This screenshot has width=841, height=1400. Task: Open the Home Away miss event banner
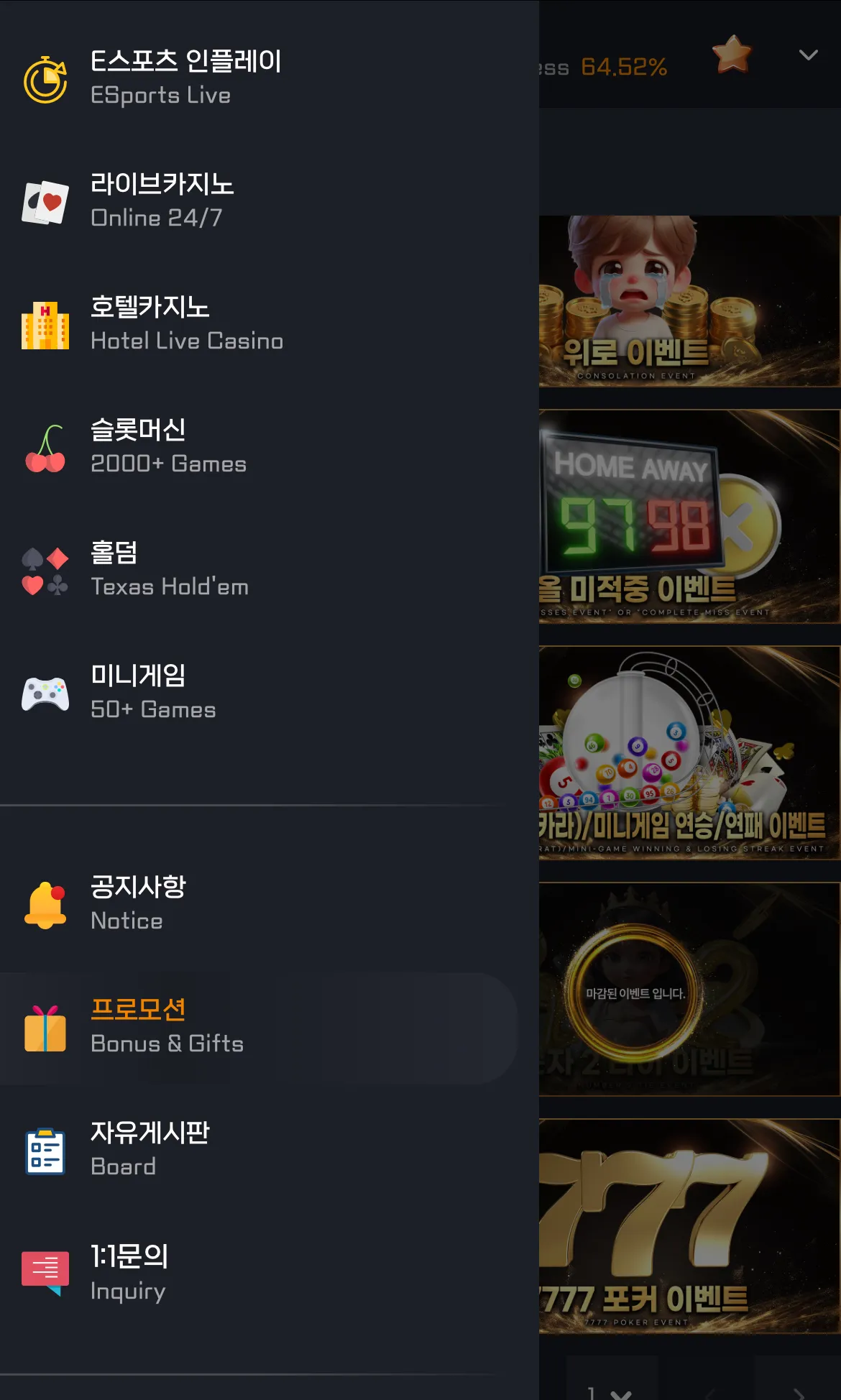click(x=690, y=516)
